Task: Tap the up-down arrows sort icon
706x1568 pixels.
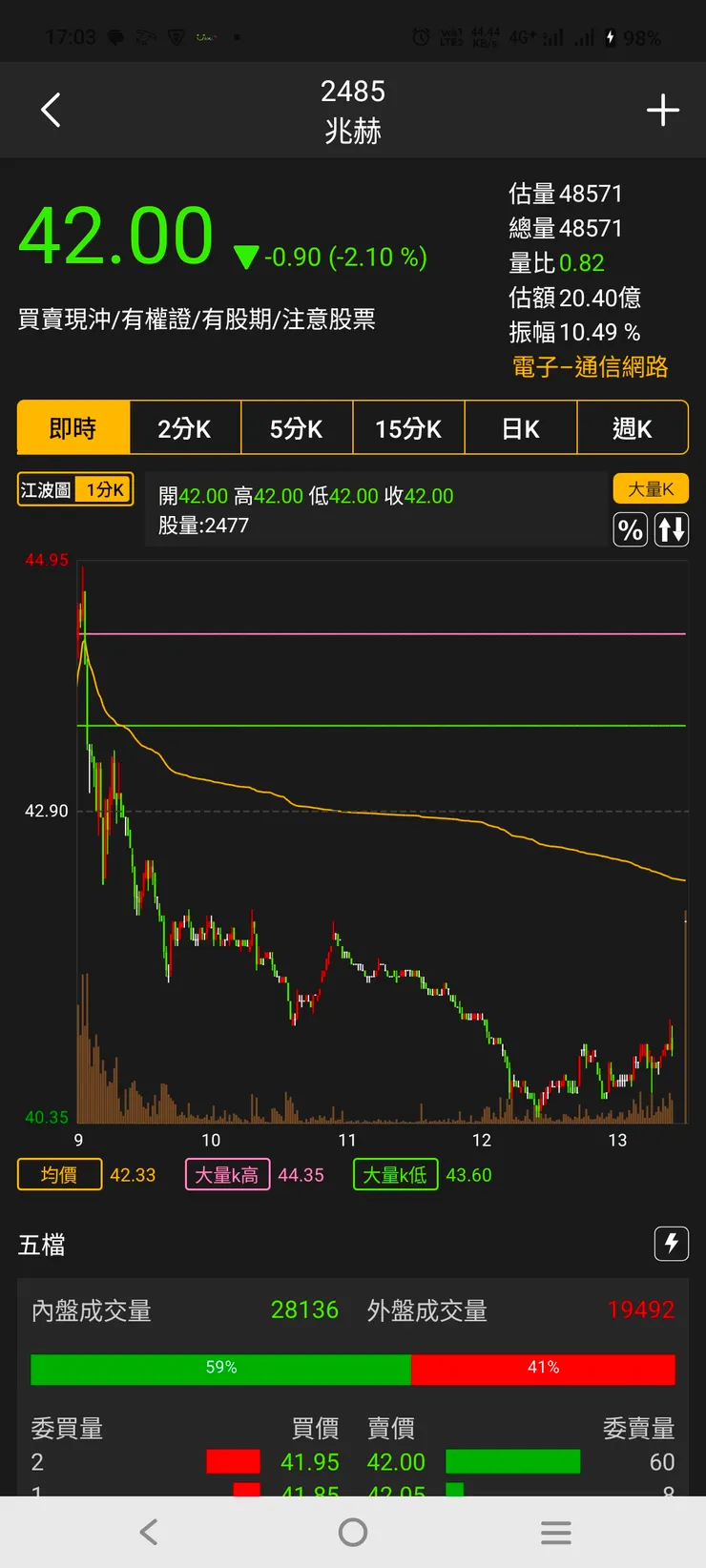Action: point(671,530)
